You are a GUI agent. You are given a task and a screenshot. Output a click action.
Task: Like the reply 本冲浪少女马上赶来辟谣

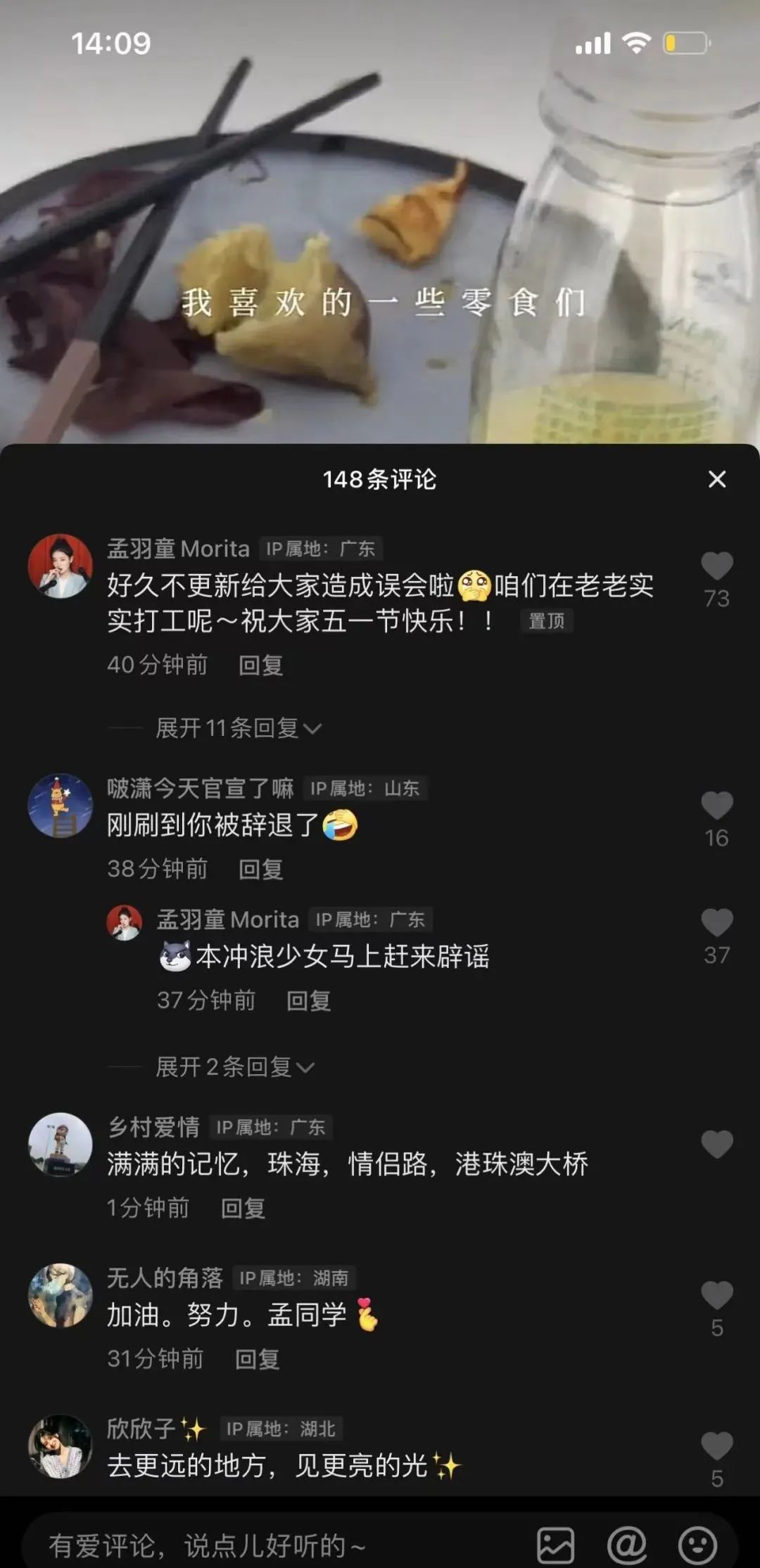[x=716, y=923]
